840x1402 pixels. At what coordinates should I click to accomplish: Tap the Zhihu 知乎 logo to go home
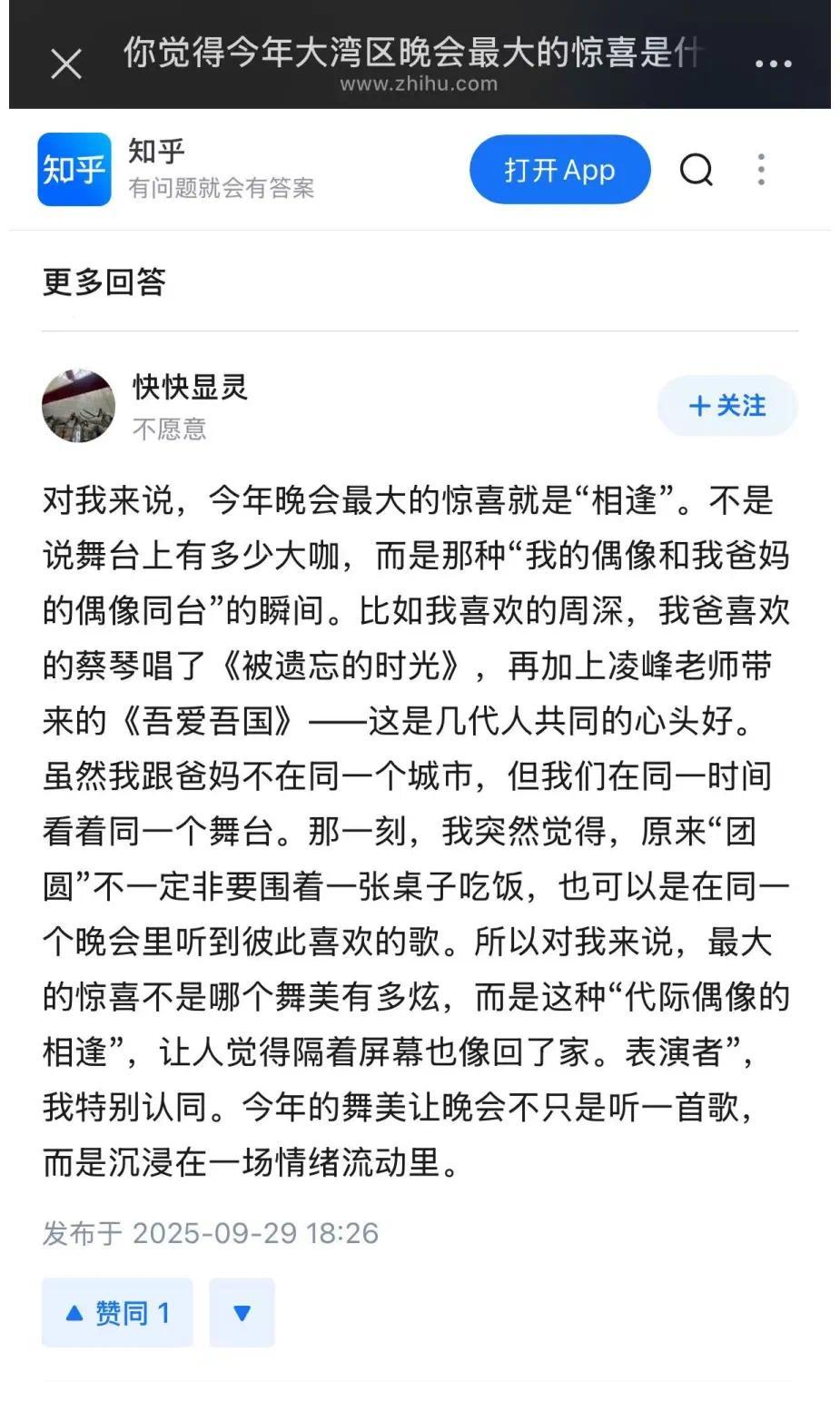[74, 170]
